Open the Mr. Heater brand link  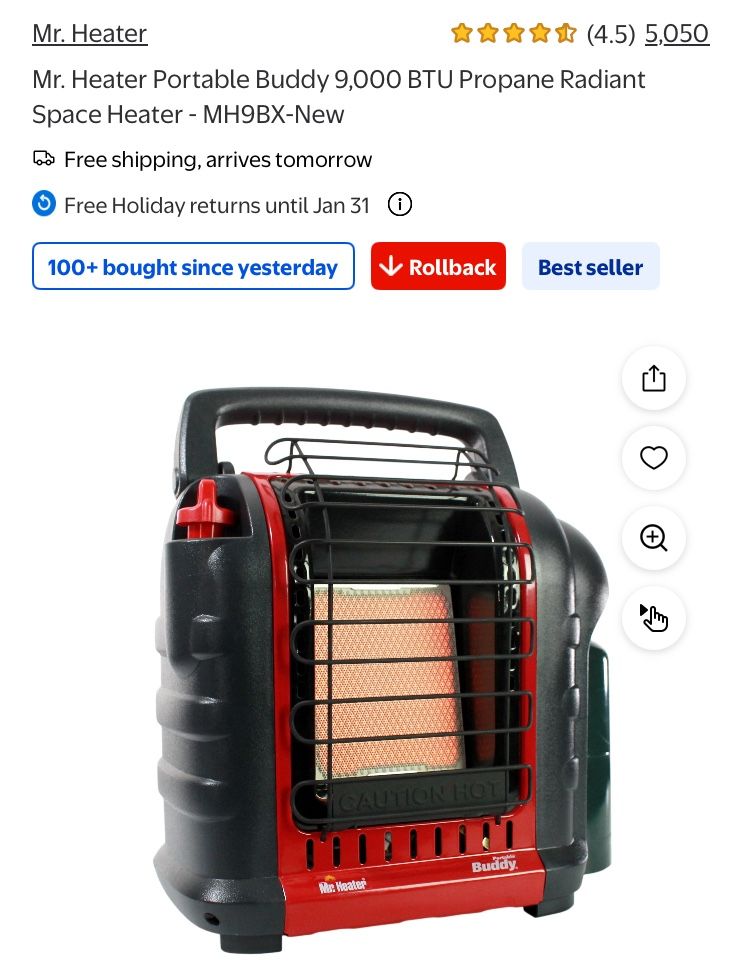click(x=89, y=34)
